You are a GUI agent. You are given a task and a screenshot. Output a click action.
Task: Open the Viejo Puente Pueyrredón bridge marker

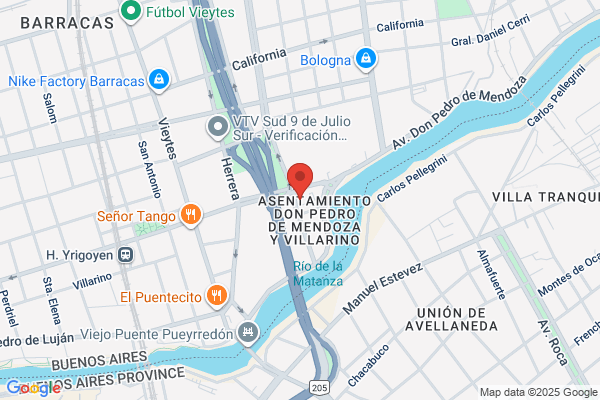point(248,332)
